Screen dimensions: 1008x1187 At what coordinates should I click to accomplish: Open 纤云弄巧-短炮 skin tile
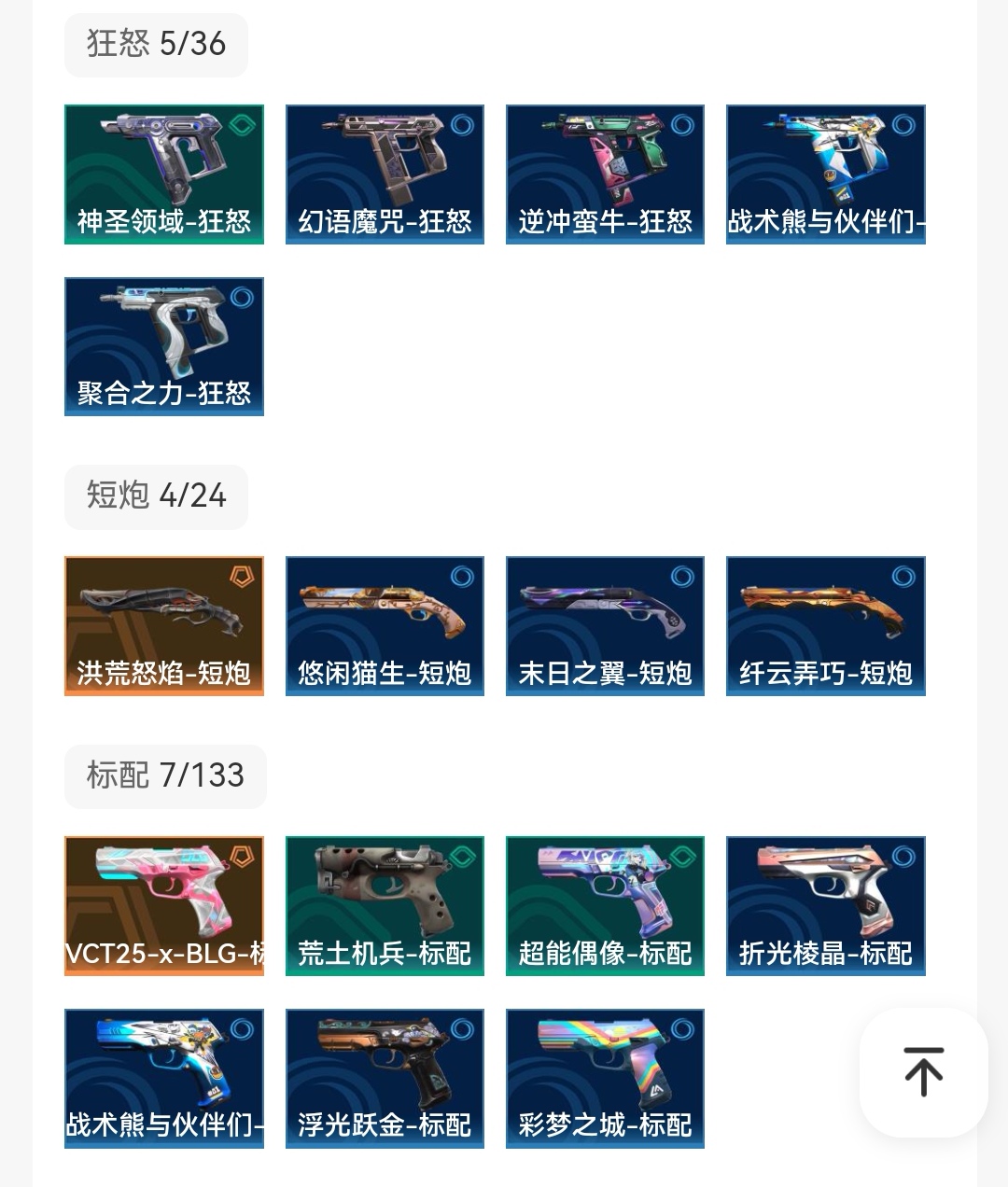pyautogui.click(x=825, y=626)
